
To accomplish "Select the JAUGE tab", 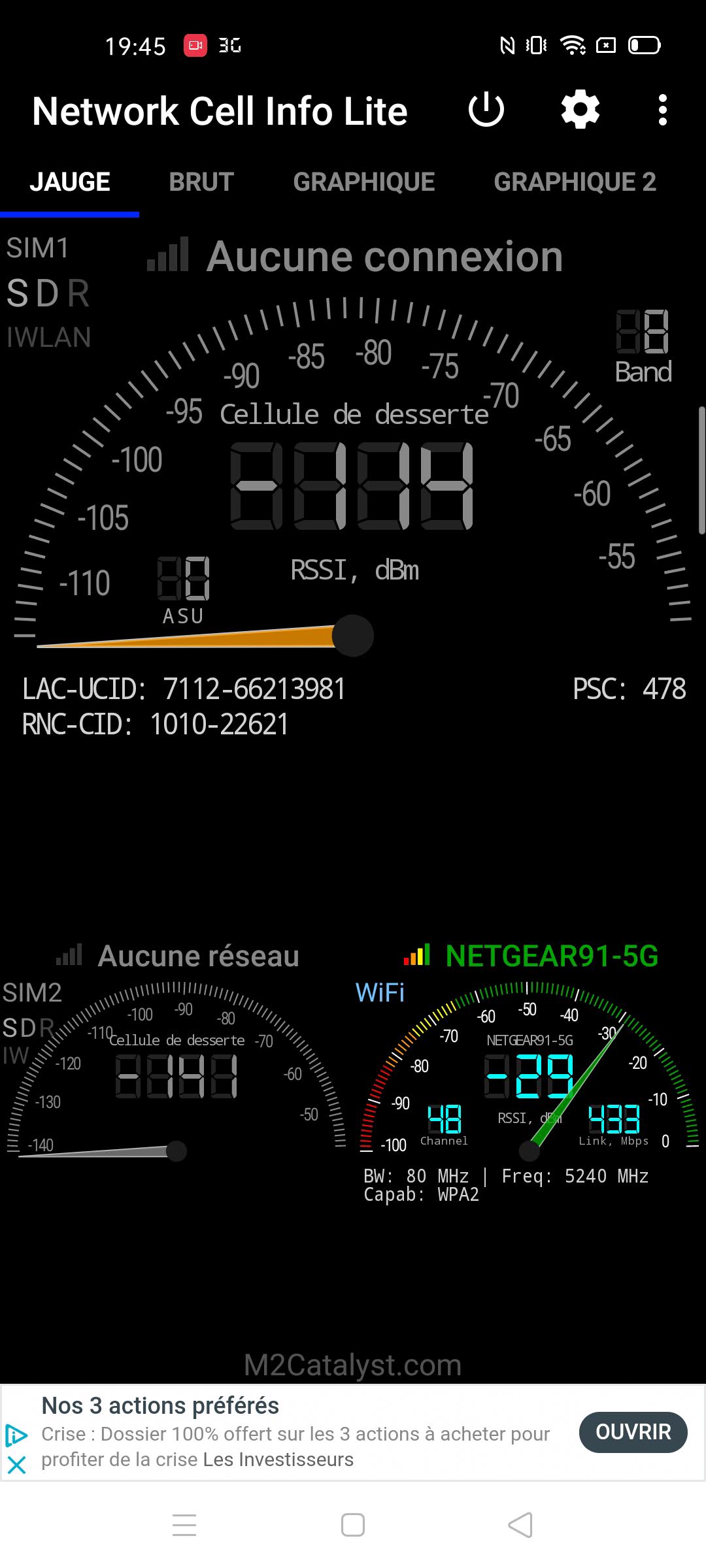I will point(70,182).
